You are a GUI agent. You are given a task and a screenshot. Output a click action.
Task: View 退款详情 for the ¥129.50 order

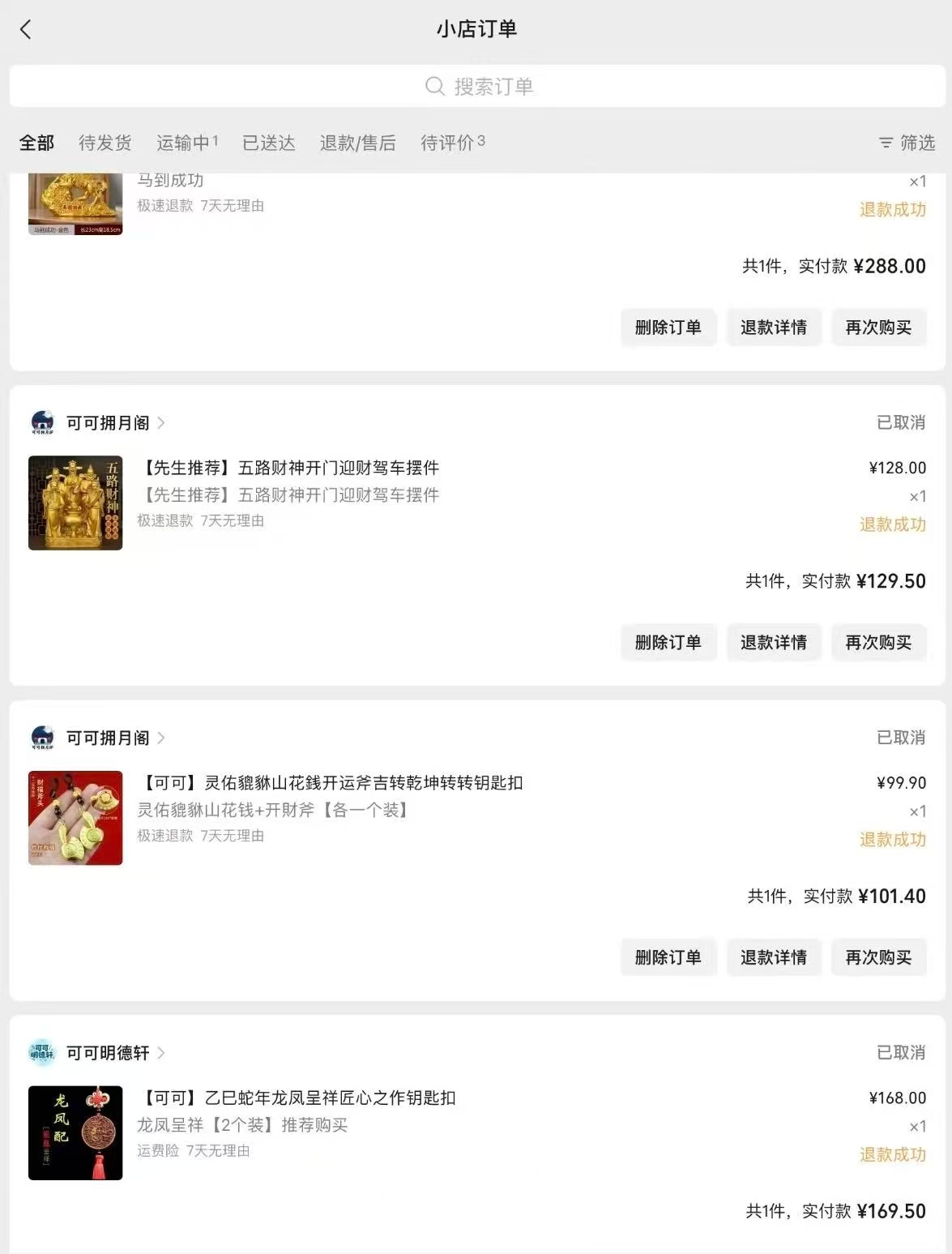pyautogui.click(x=773, y=643)
